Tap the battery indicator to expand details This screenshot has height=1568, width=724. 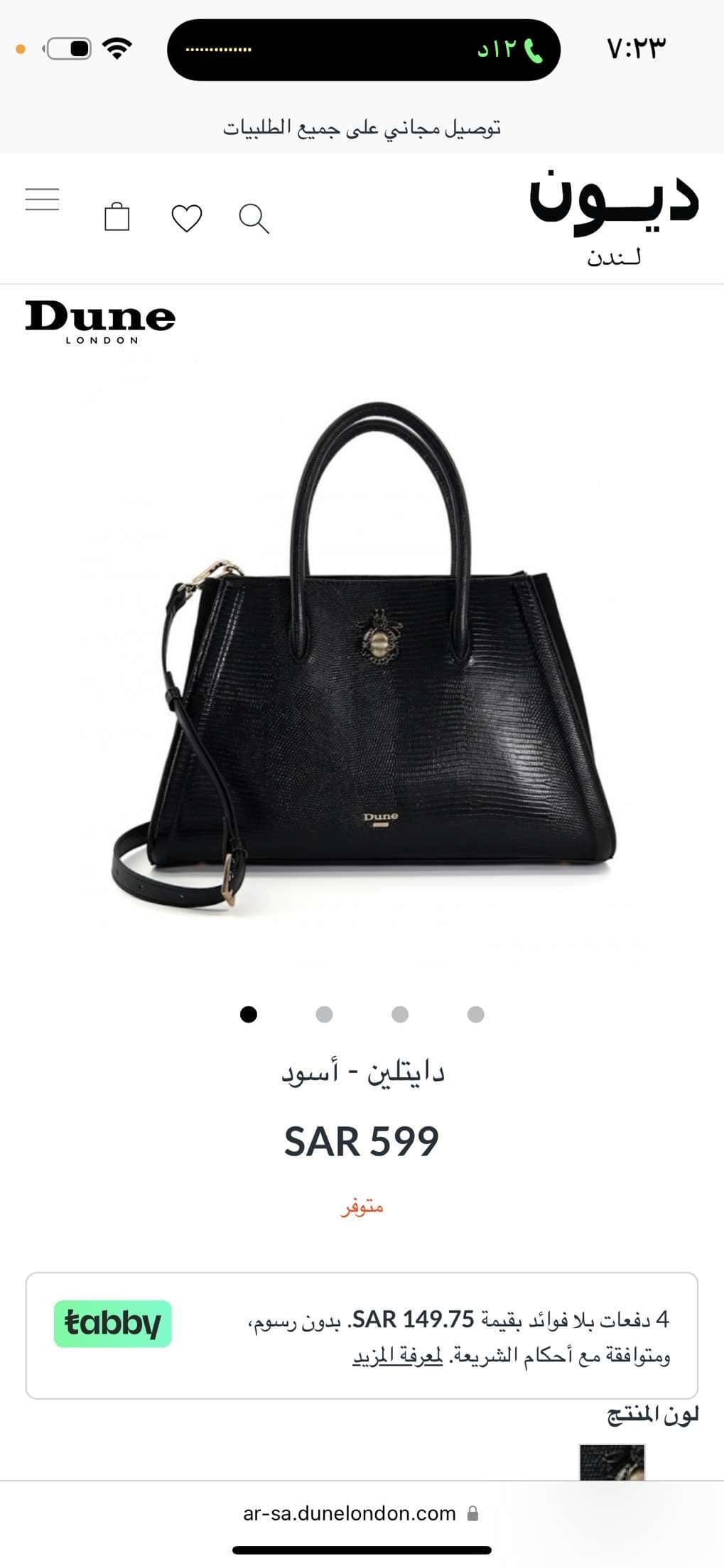click(x=67, y=50)
